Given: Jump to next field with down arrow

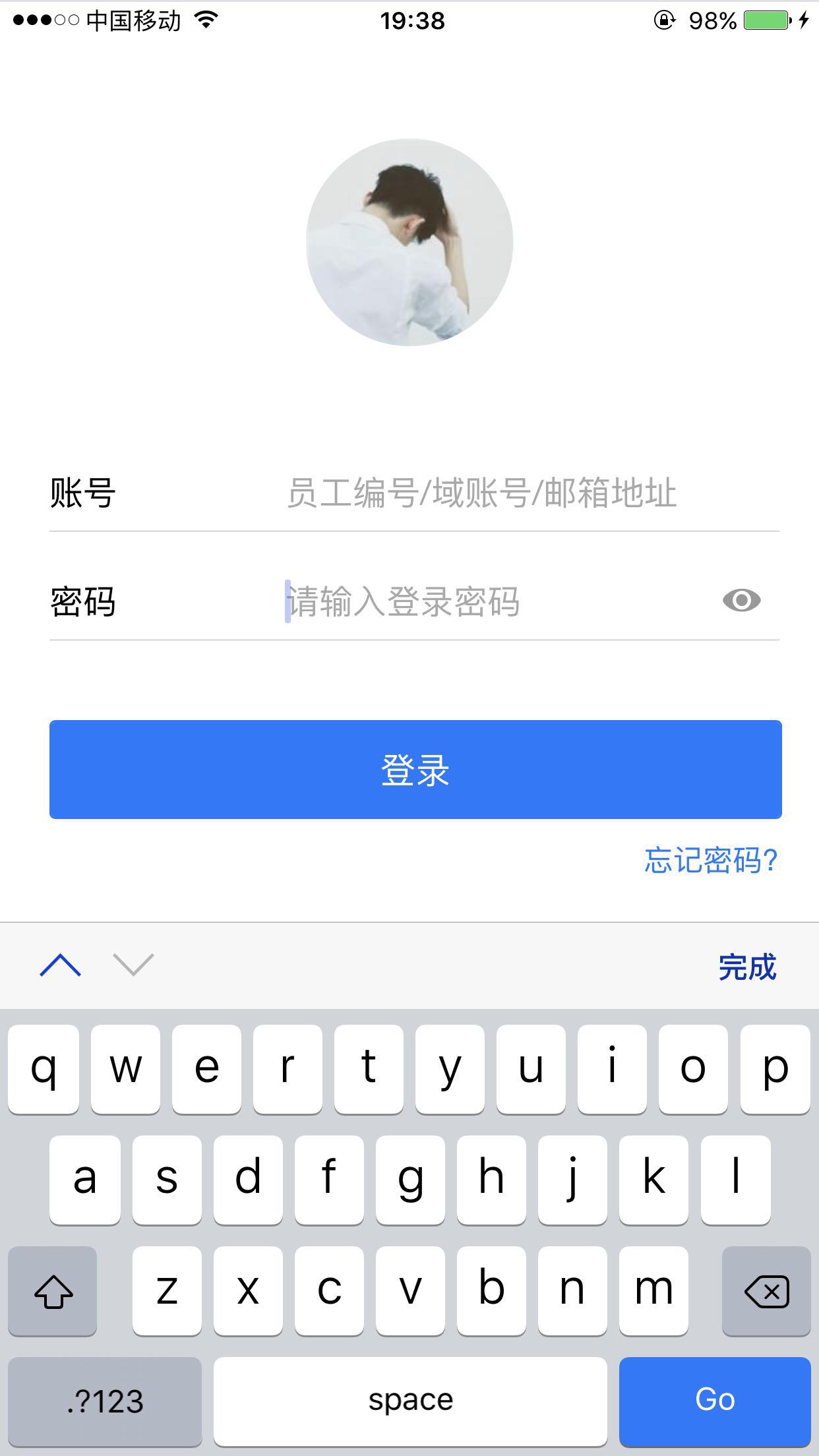Looking at the screenshot, I should (x=133, y=965).
